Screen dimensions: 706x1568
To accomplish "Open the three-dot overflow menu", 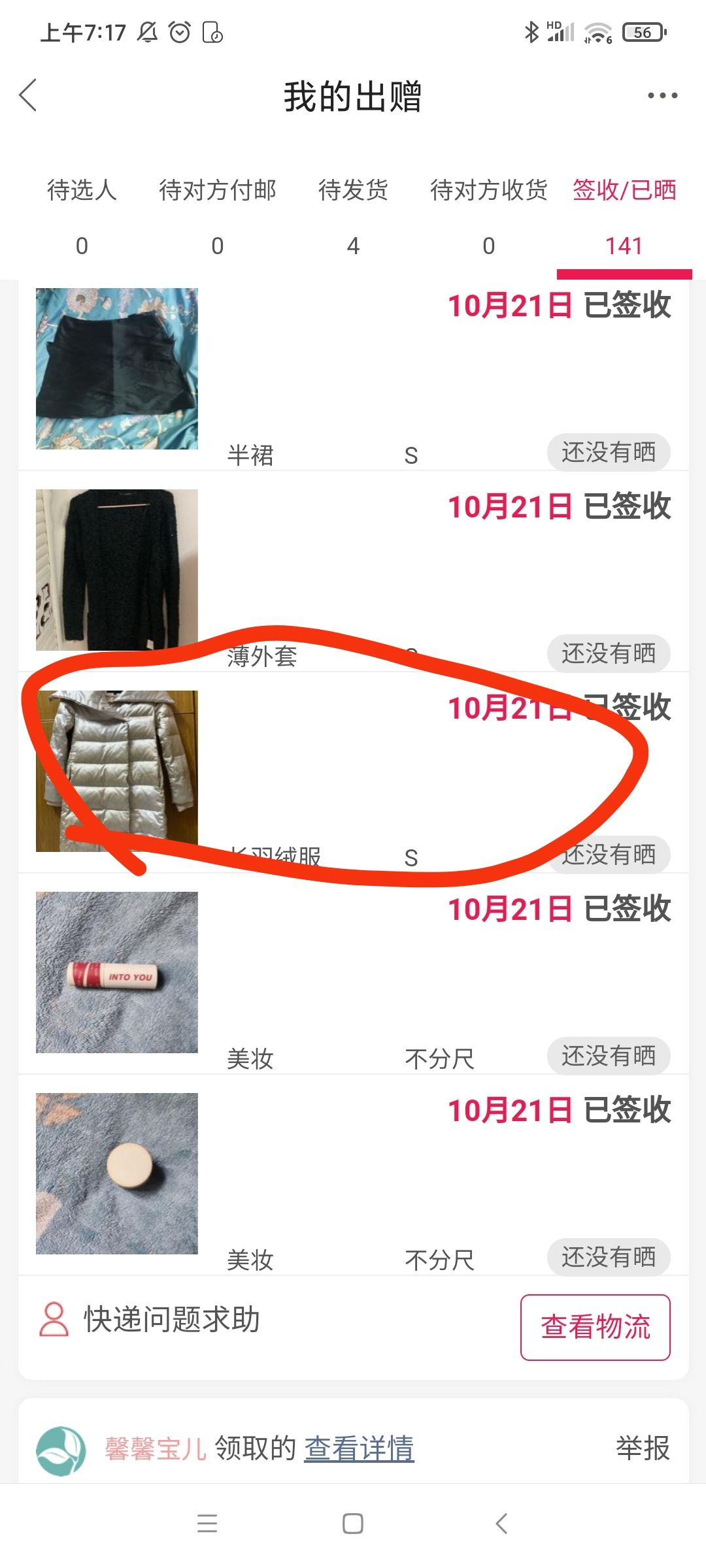I will click(662, 95).
